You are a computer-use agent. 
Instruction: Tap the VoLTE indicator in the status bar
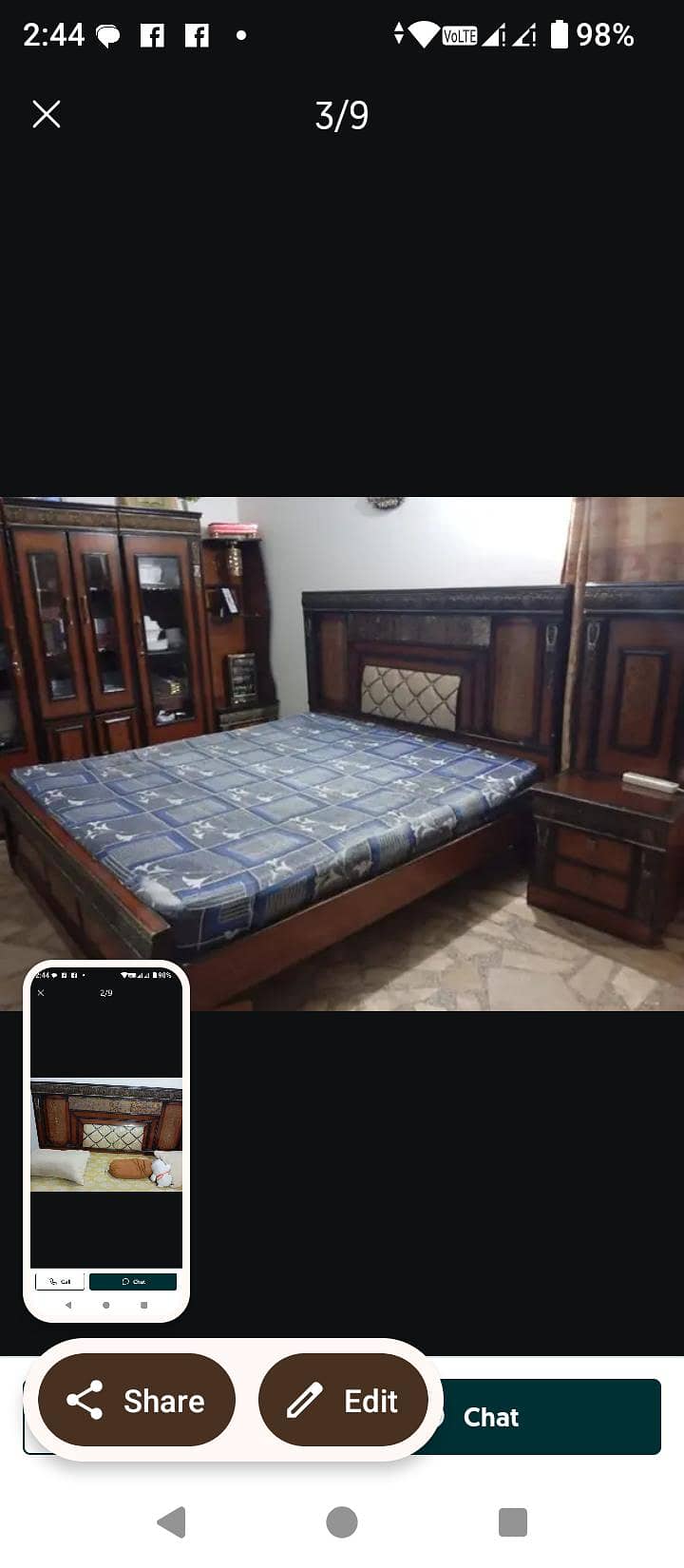click(x=459, y=35)
